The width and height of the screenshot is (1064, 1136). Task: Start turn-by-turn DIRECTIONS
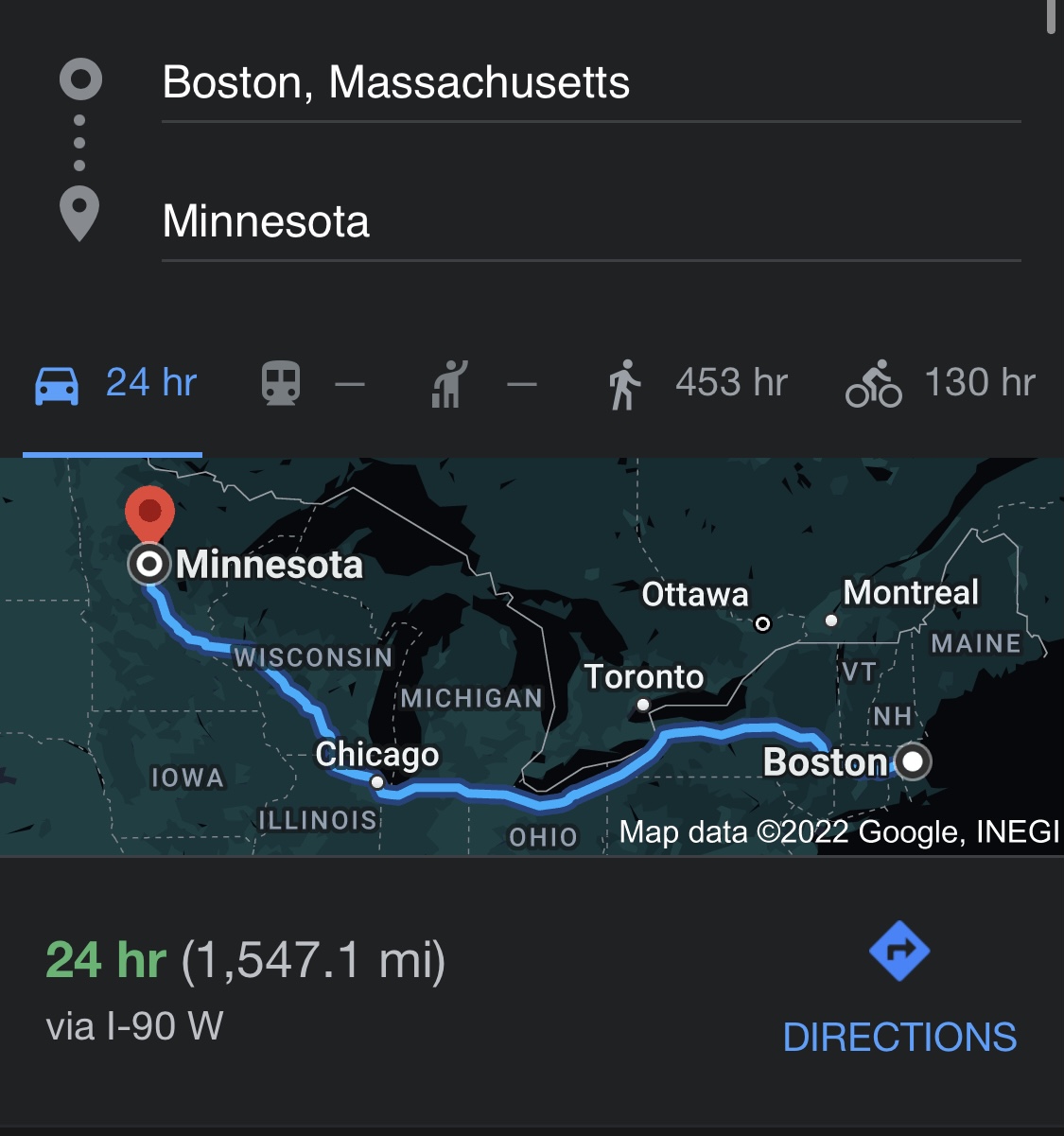click(x=899, y=989)
